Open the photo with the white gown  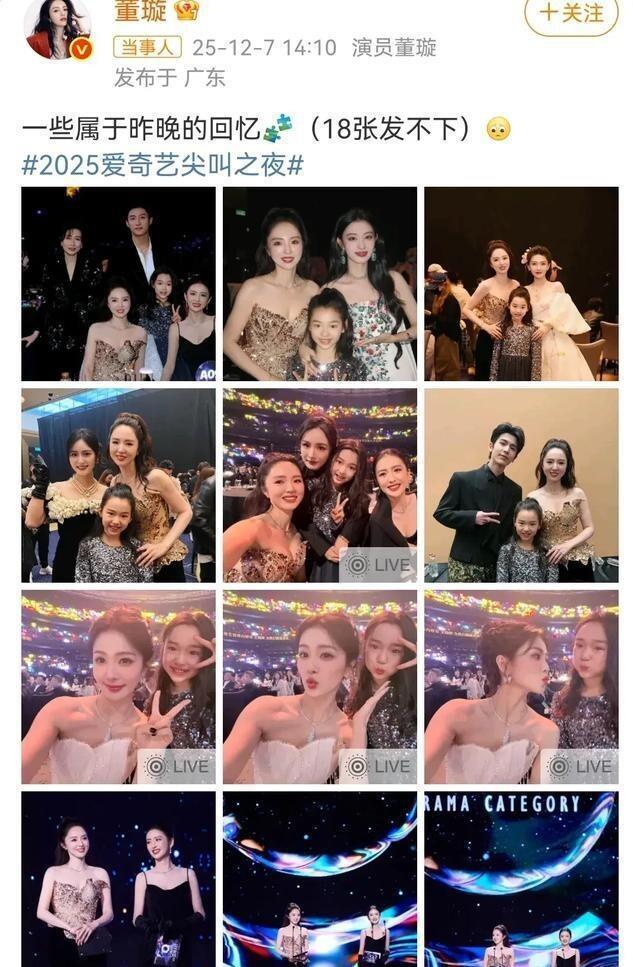click(x=520, y=284)
